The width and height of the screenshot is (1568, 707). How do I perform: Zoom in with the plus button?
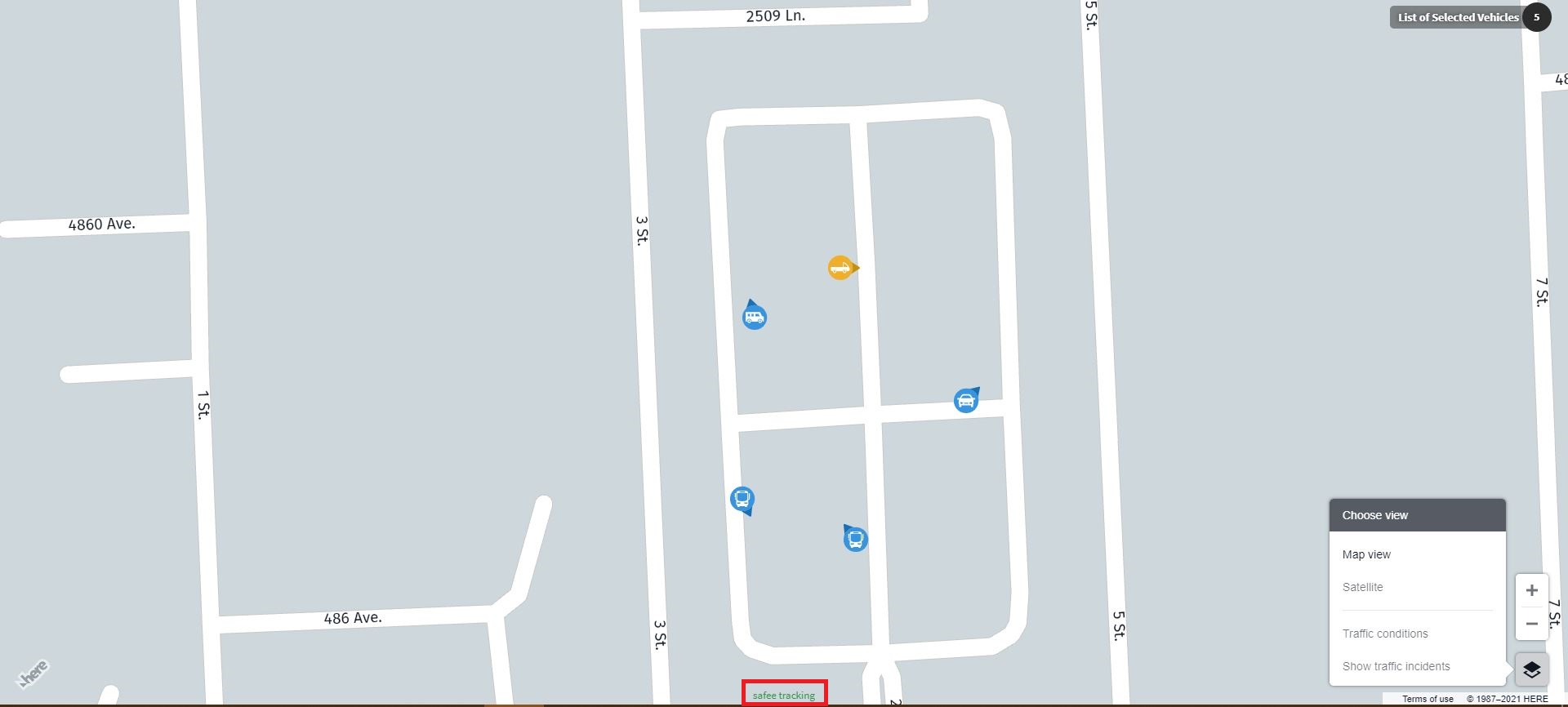(x=1531, y=590)
